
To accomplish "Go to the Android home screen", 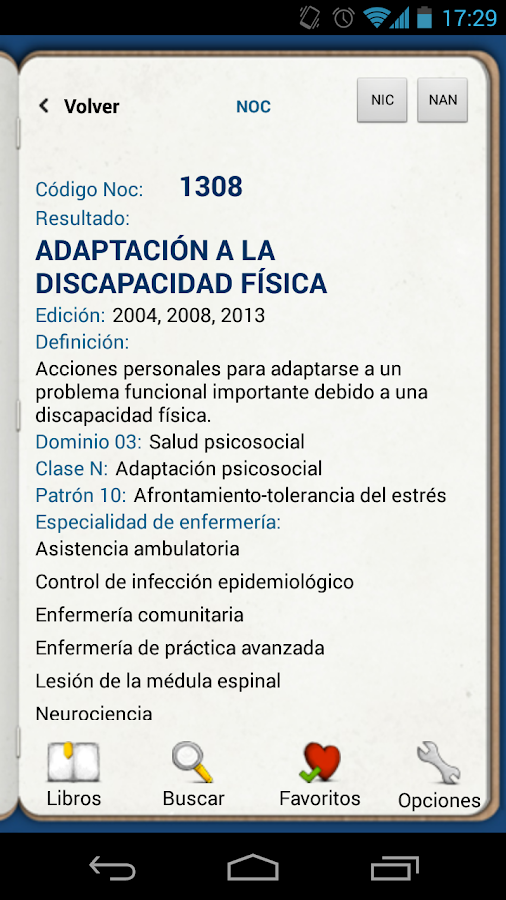I will point(253,867).
